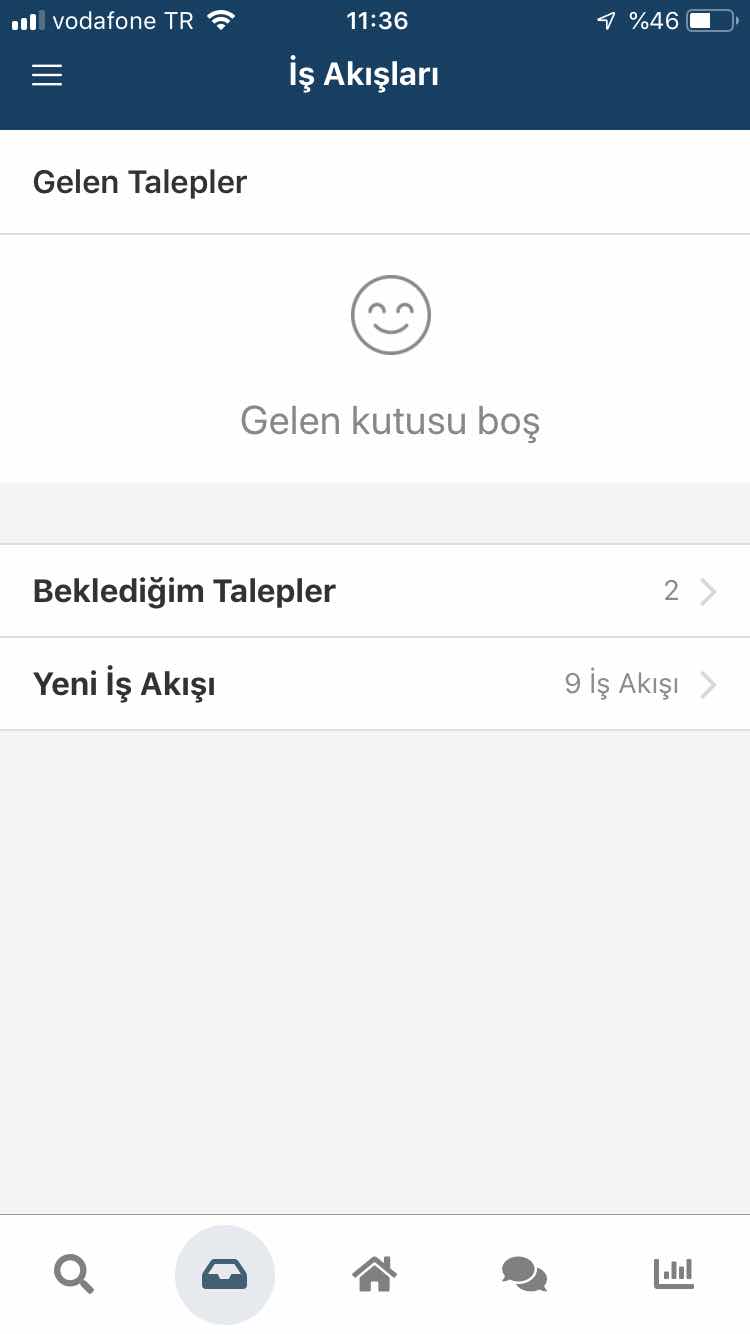Select the inbox tray tab
The image size is (750, 1334).
[225, 1275]
